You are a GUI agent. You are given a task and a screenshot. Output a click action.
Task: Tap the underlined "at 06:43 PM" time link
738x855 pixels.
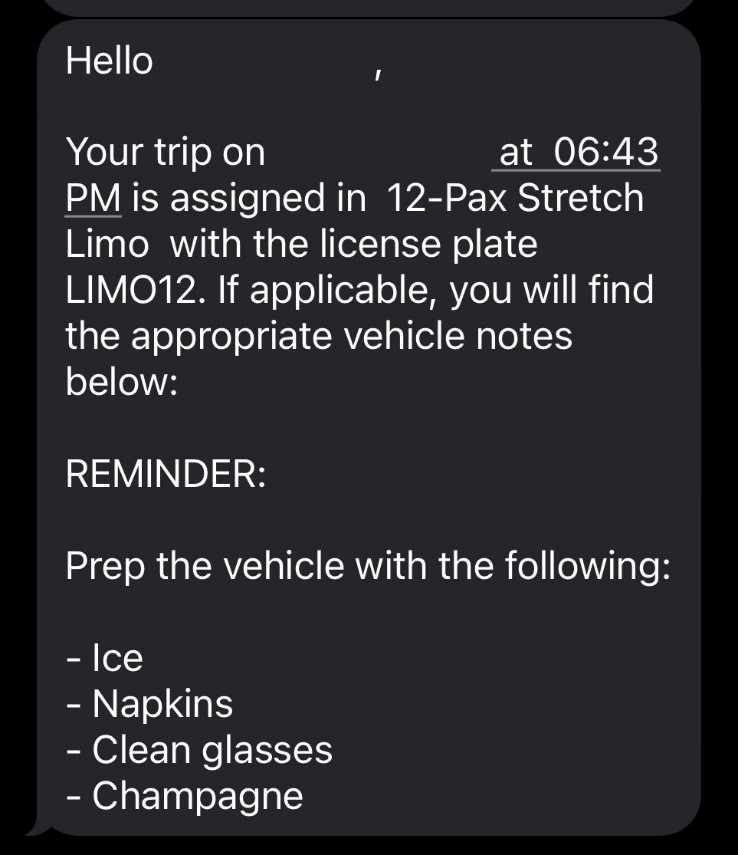[578, 153]
